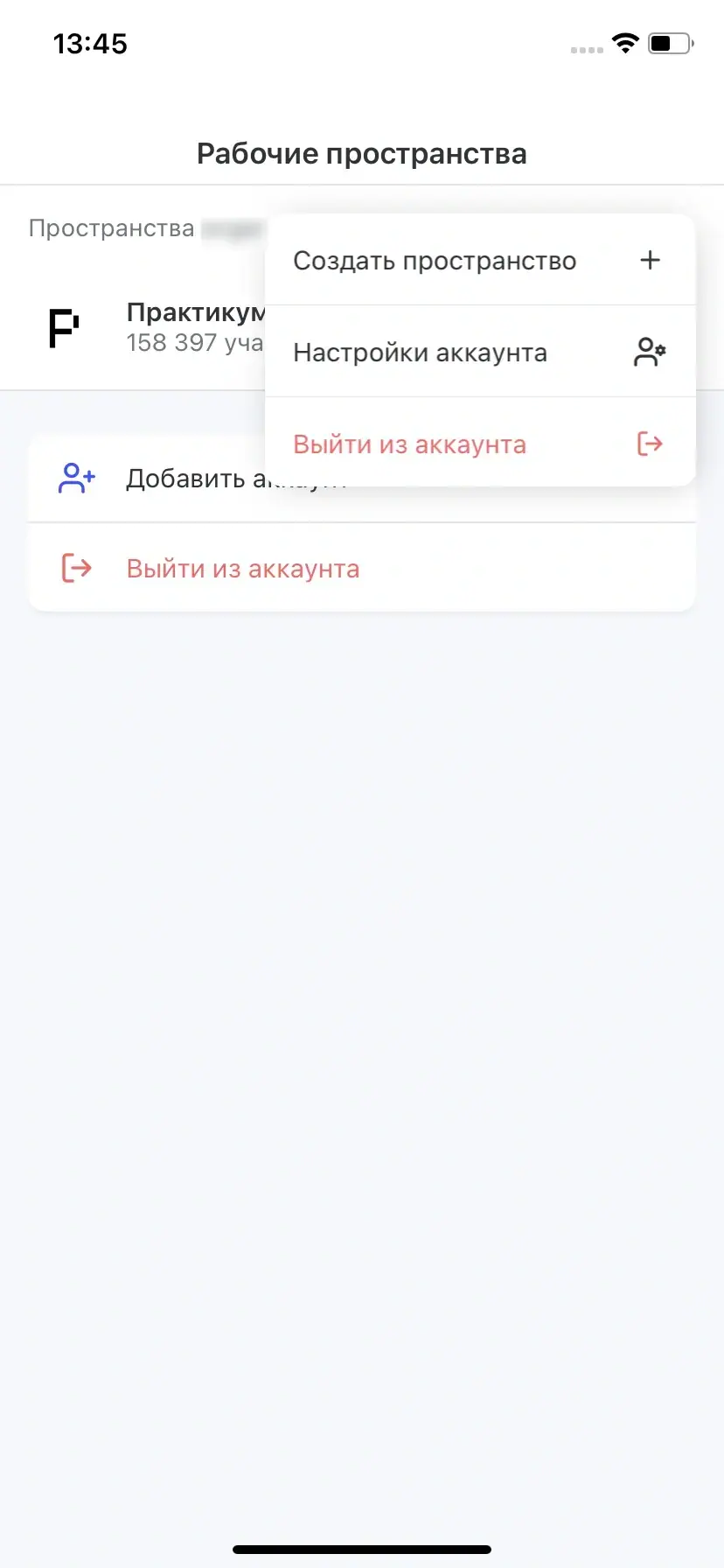Open Настройки аккаунта from the popup menu
The height and width of the screenshot is (1568, 724).
[x=479, y=353]
